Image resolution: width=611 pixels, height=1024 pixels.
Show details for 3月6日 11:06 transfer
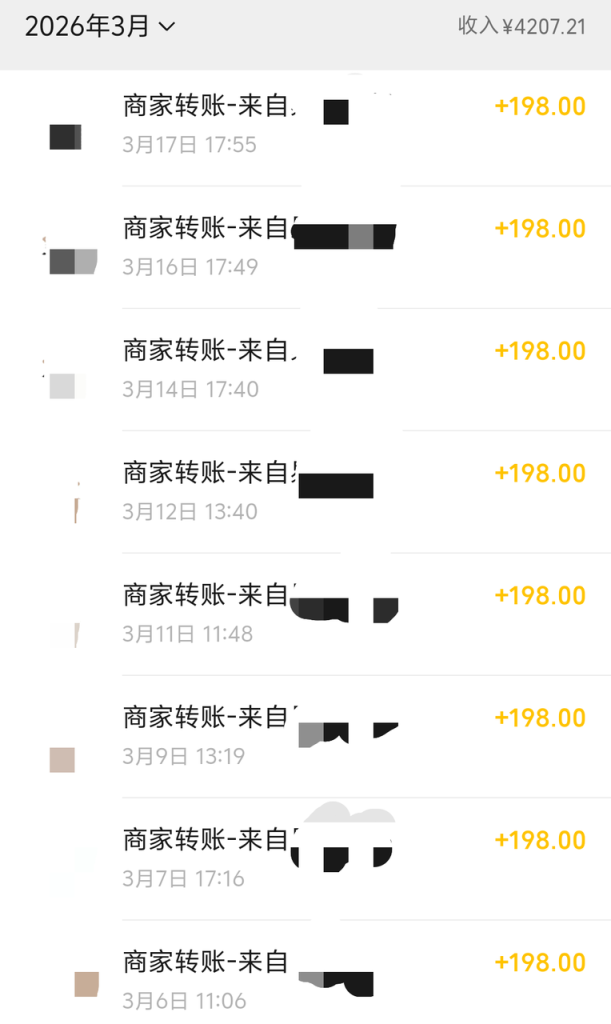point(300,980)
